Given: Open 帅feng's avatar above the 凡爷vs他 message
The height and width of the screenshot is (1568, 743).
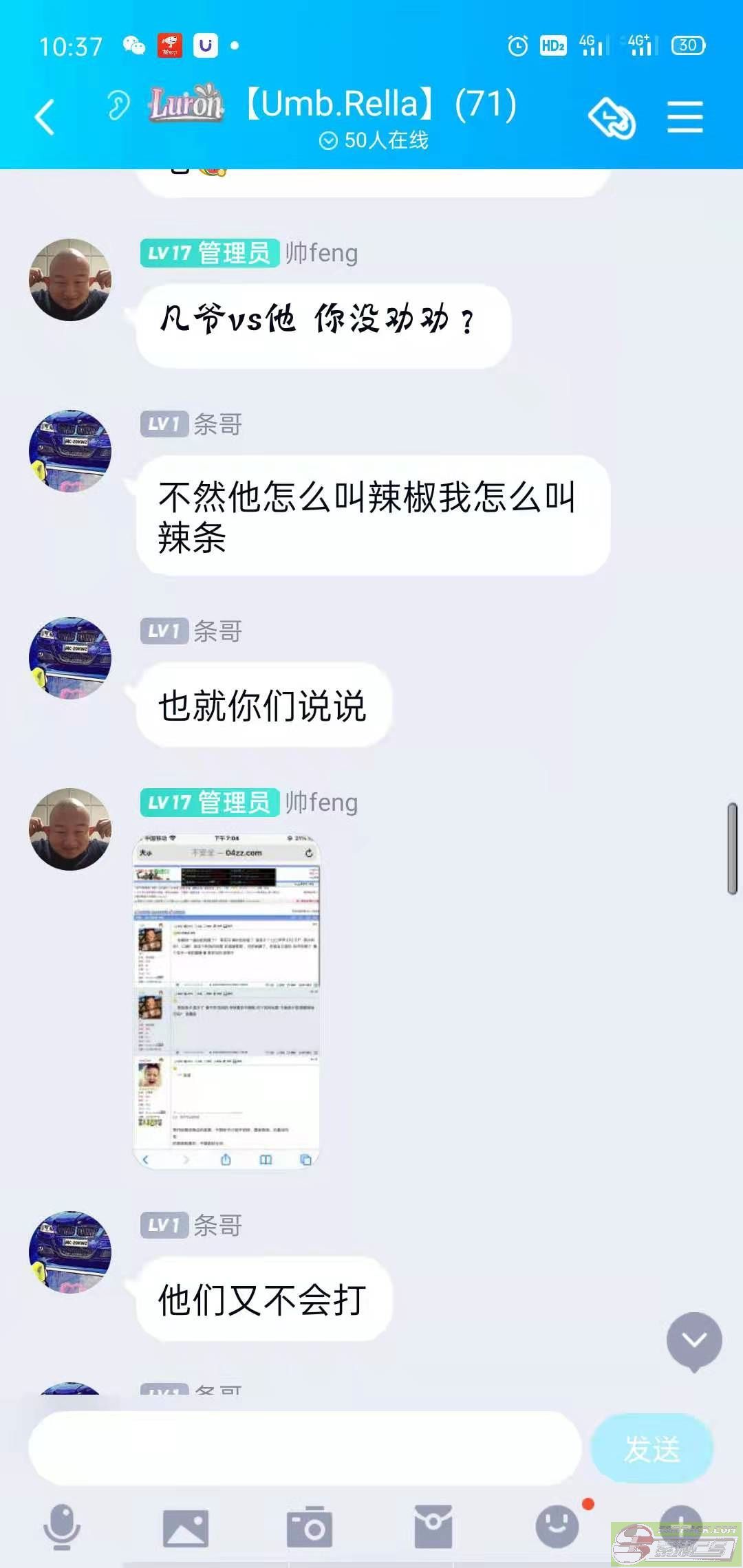Looking at the screenshot, I should point(69,280).
